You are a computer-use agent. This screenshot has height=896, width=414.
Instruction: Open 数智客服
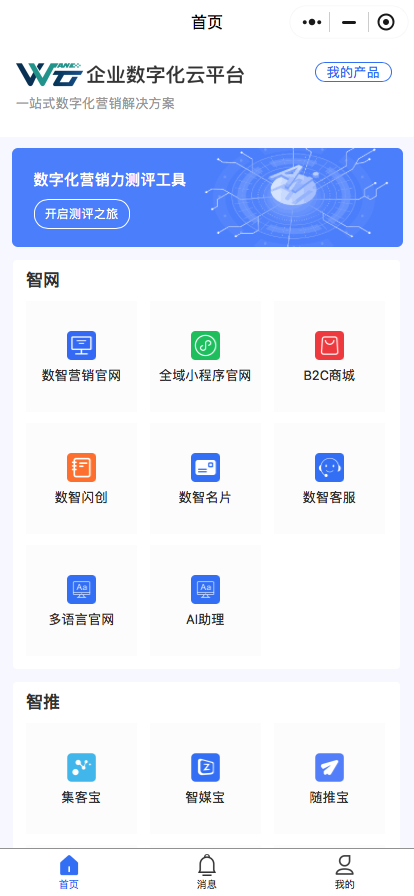[329, 479]
